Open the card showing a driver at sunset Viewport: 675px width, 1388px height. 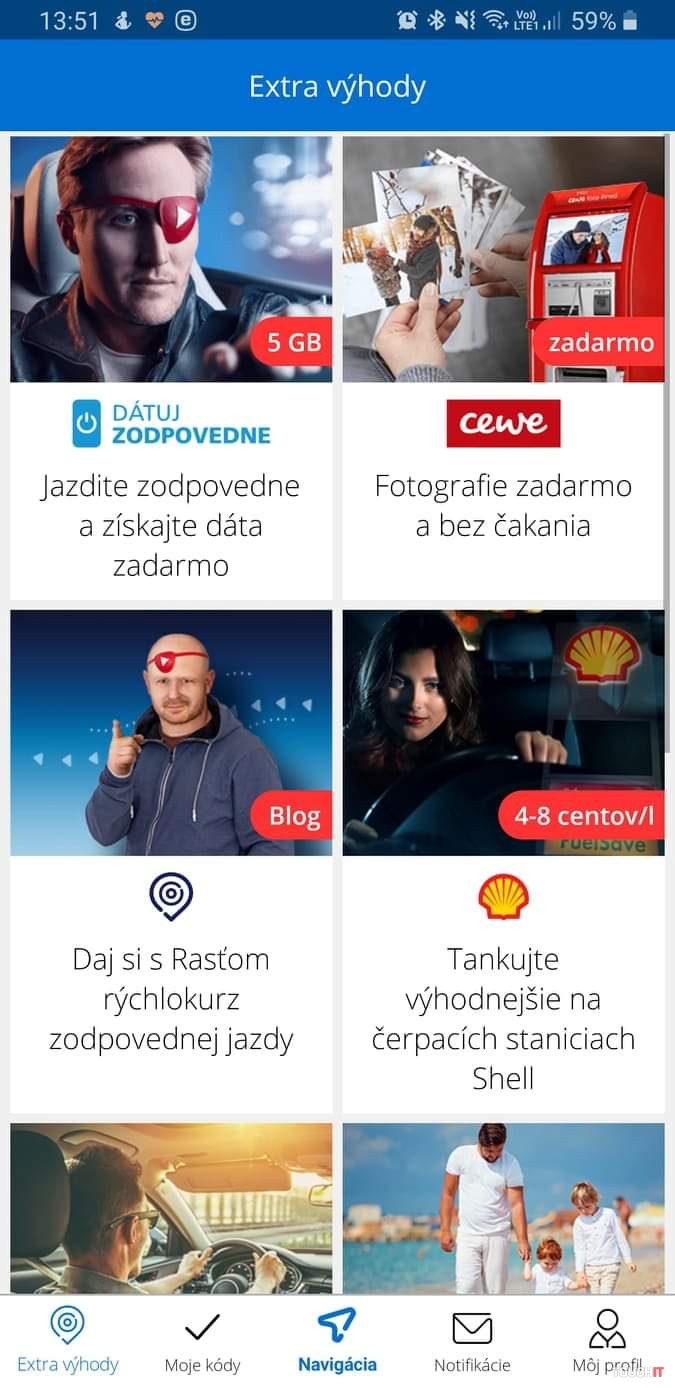coord(171,1208)
